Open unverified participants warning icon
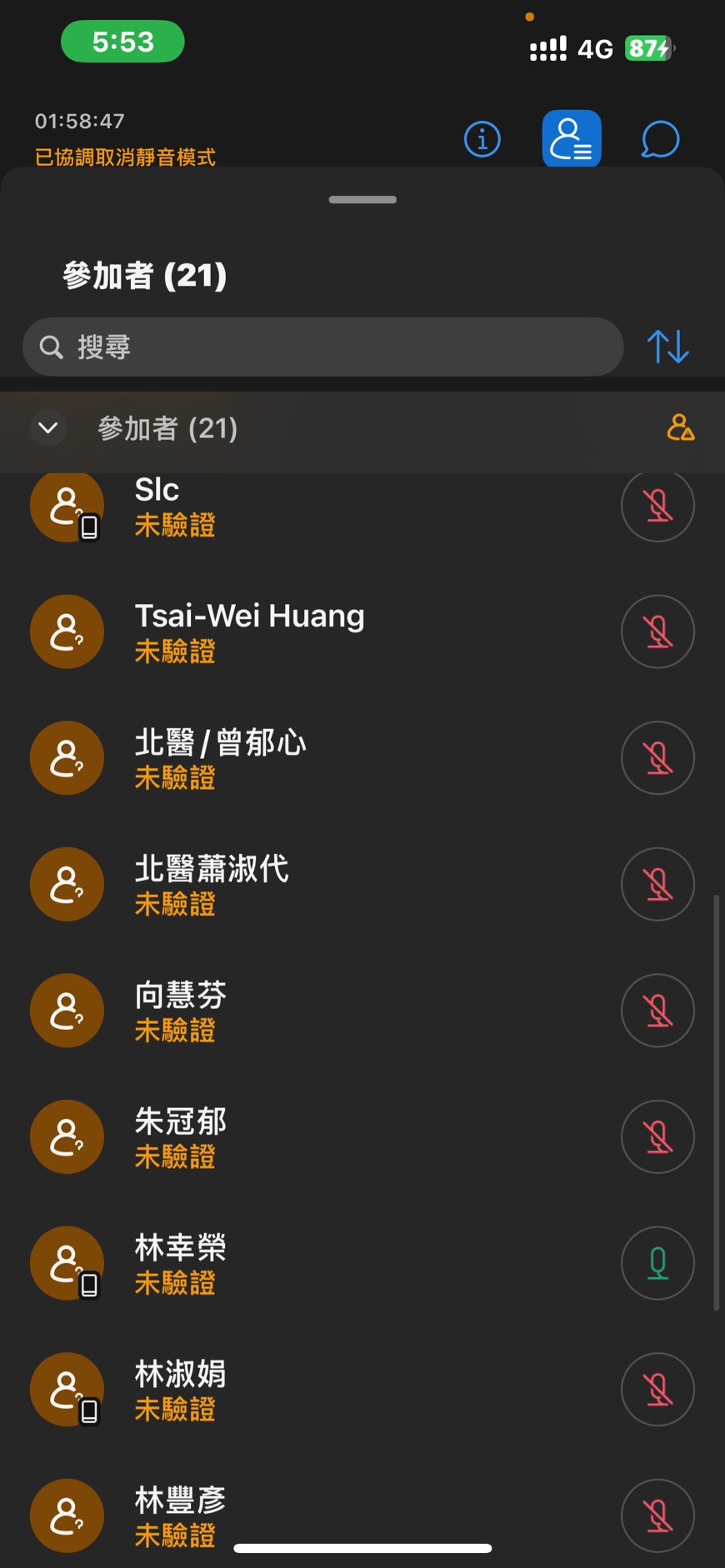Image resolution: width=725 pixels, height=1568 pixels. tap(680, 427)
